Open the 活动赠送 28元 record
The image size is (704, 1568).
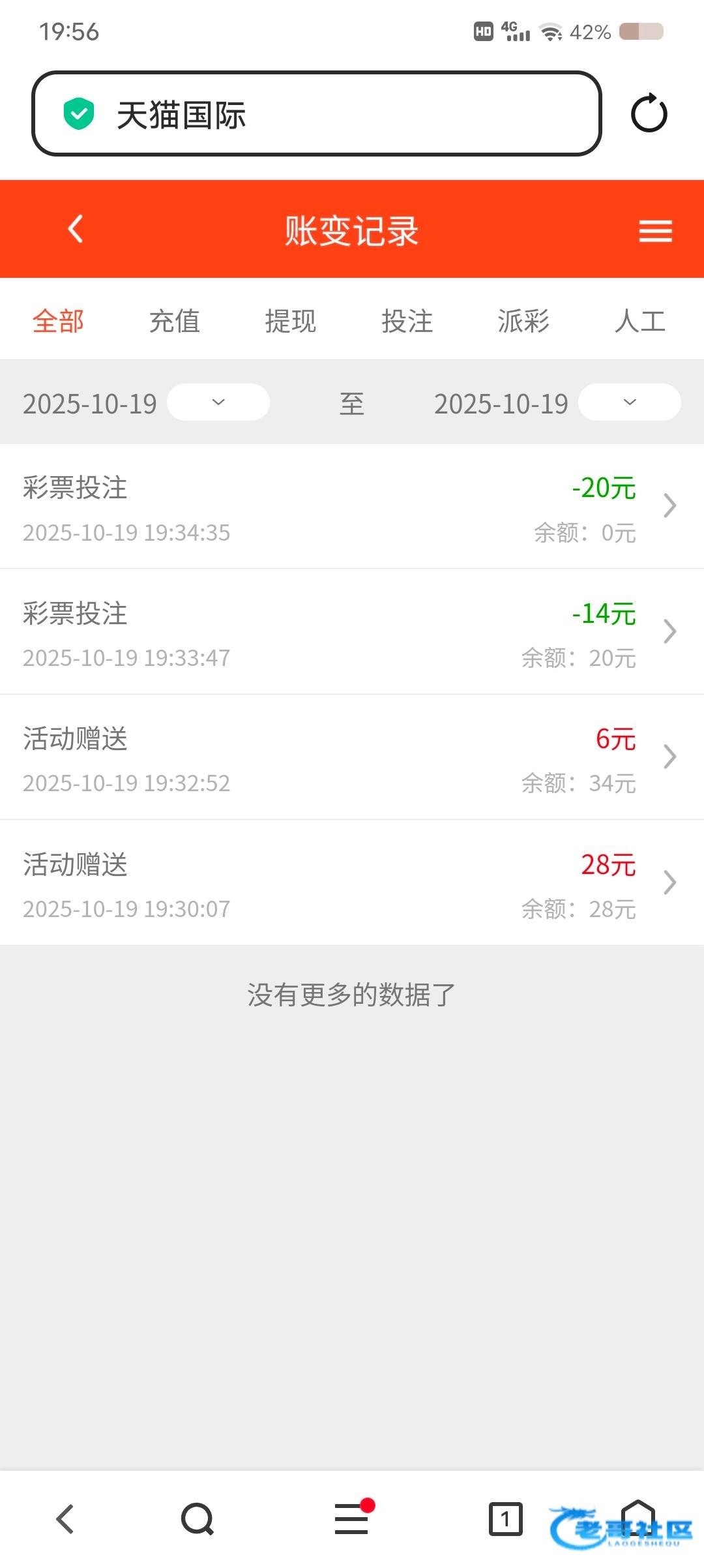click(352, 883)
